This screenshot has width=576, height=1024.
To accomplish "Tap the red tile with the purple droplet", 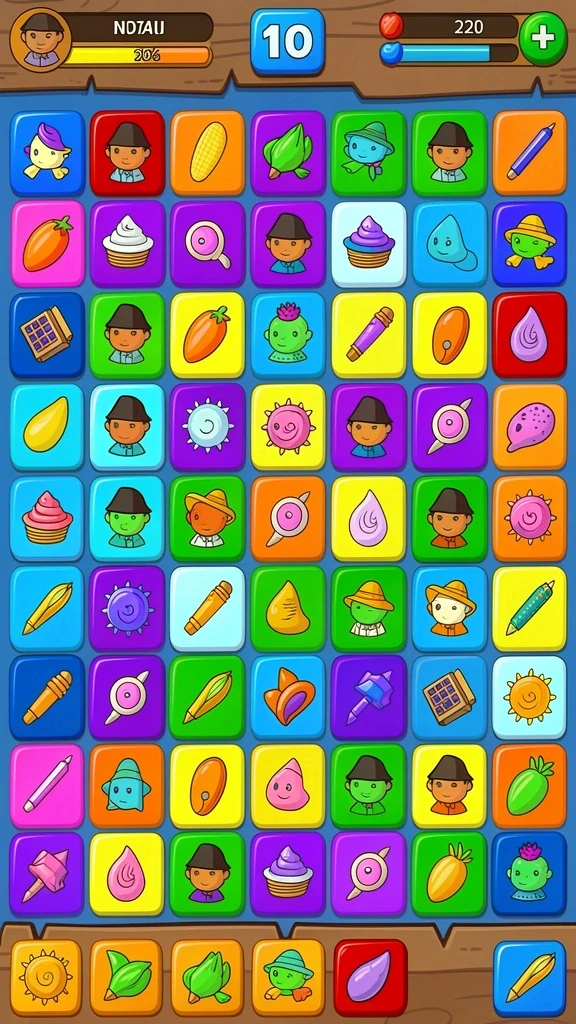I will (529, 335).
